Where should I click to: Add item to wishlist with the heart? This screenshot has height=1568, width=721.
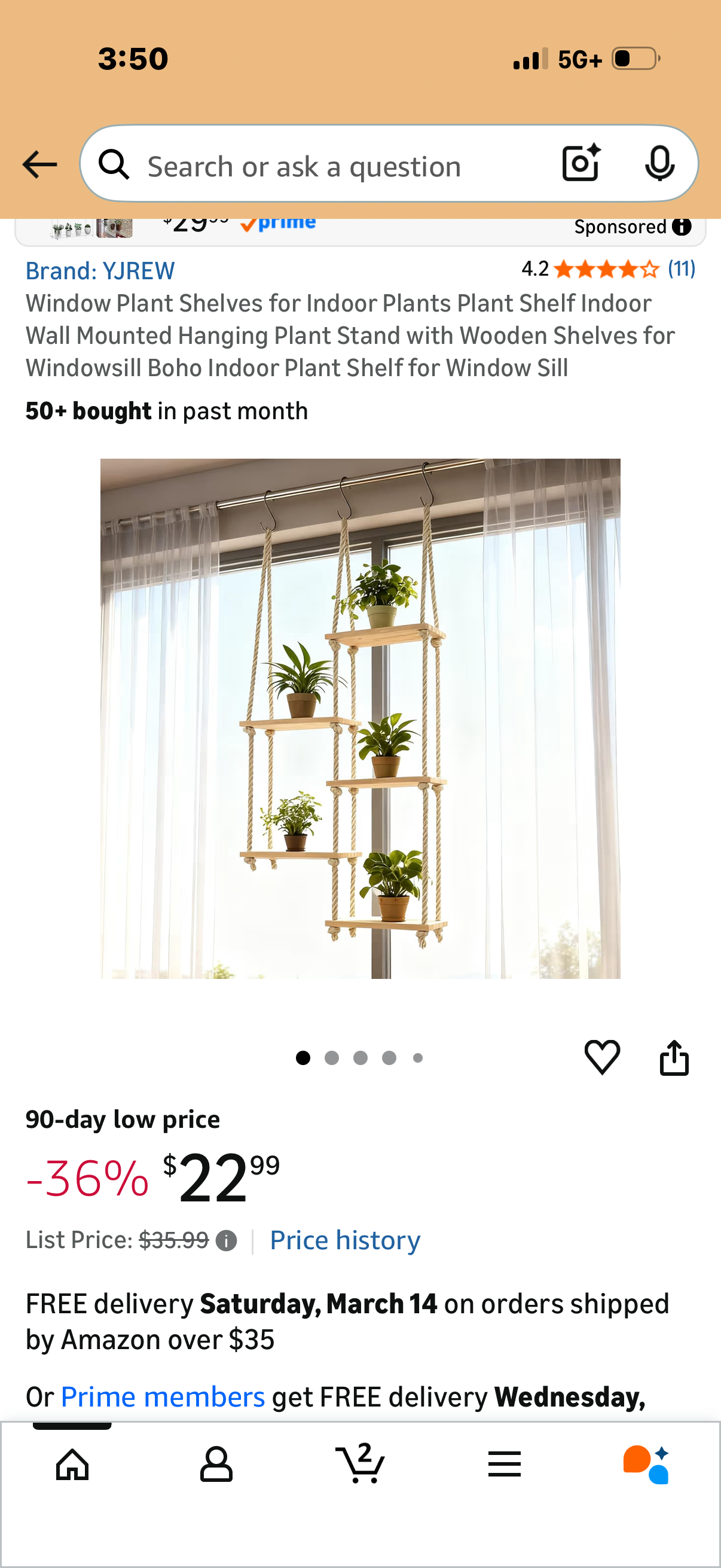tap(603, 1057)
